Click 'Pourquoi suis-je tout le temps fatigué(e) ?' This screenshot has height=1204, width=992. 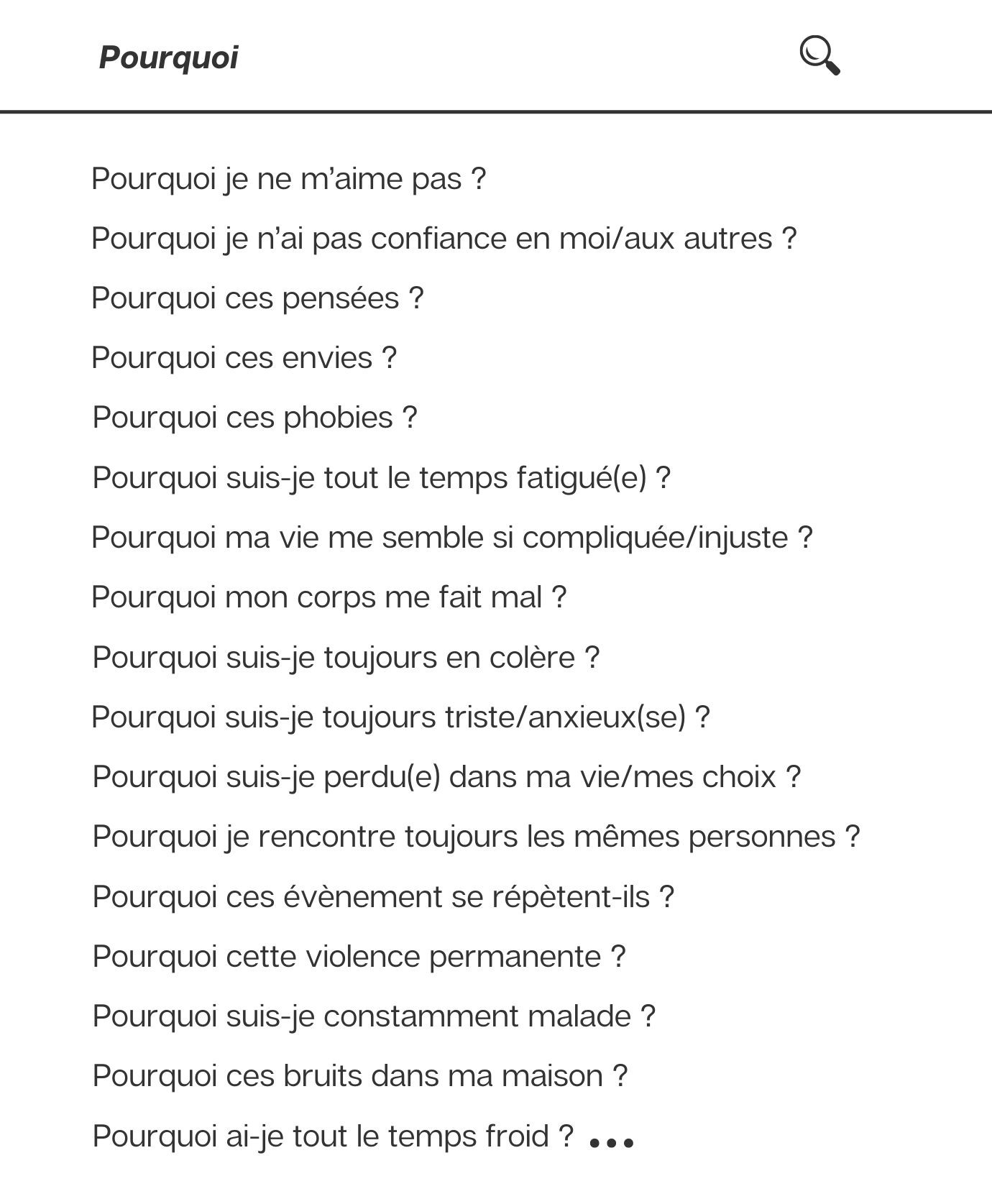point(383,475)
